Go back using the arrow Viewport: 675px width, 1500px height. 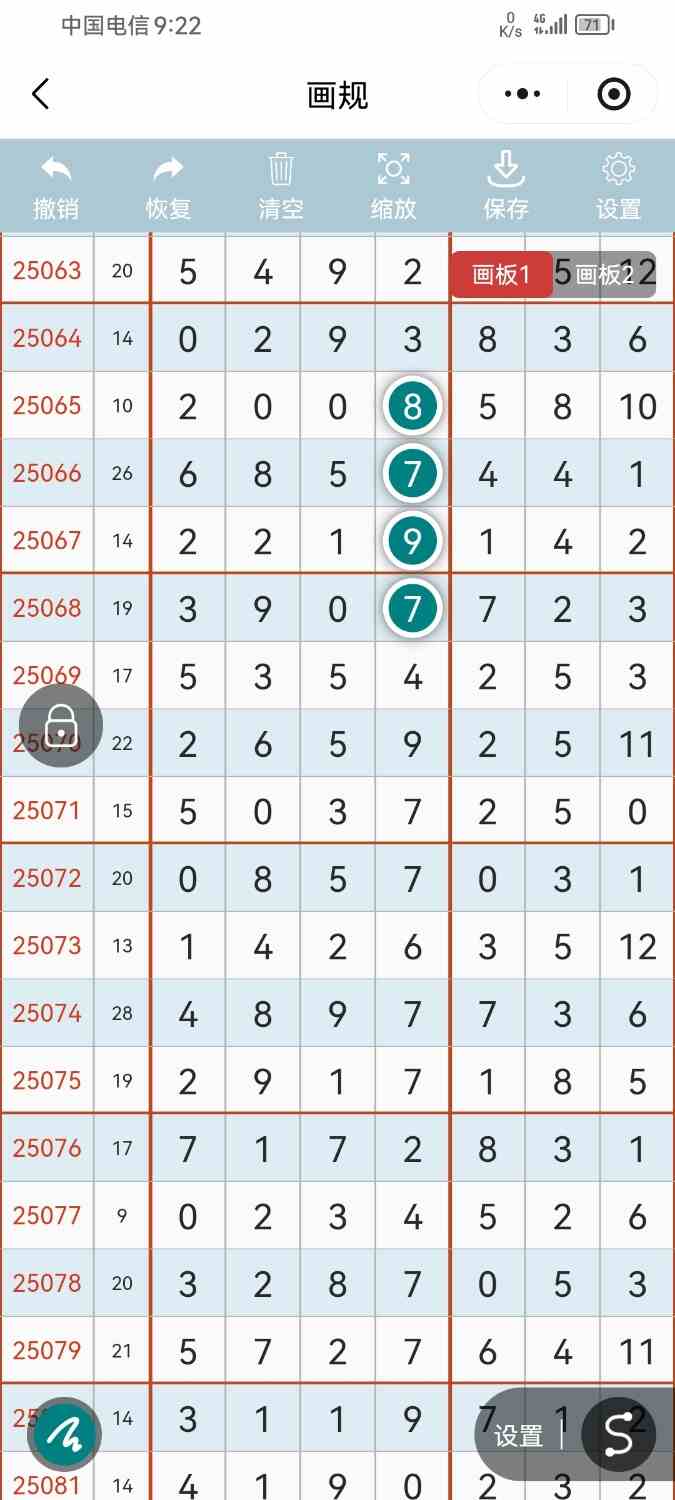(x=40, y=95)
